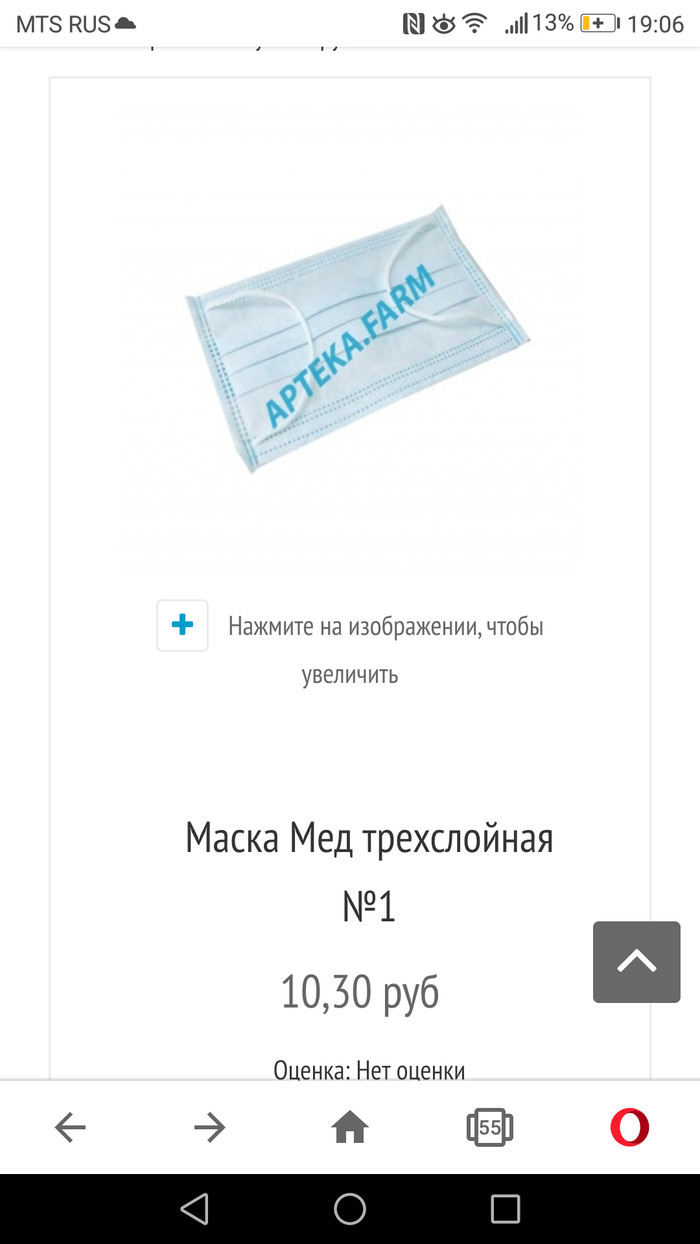This screenshot has width=700, height=1244.
Task: Jump to top with the up-arrow button
Action: [636, 962]
